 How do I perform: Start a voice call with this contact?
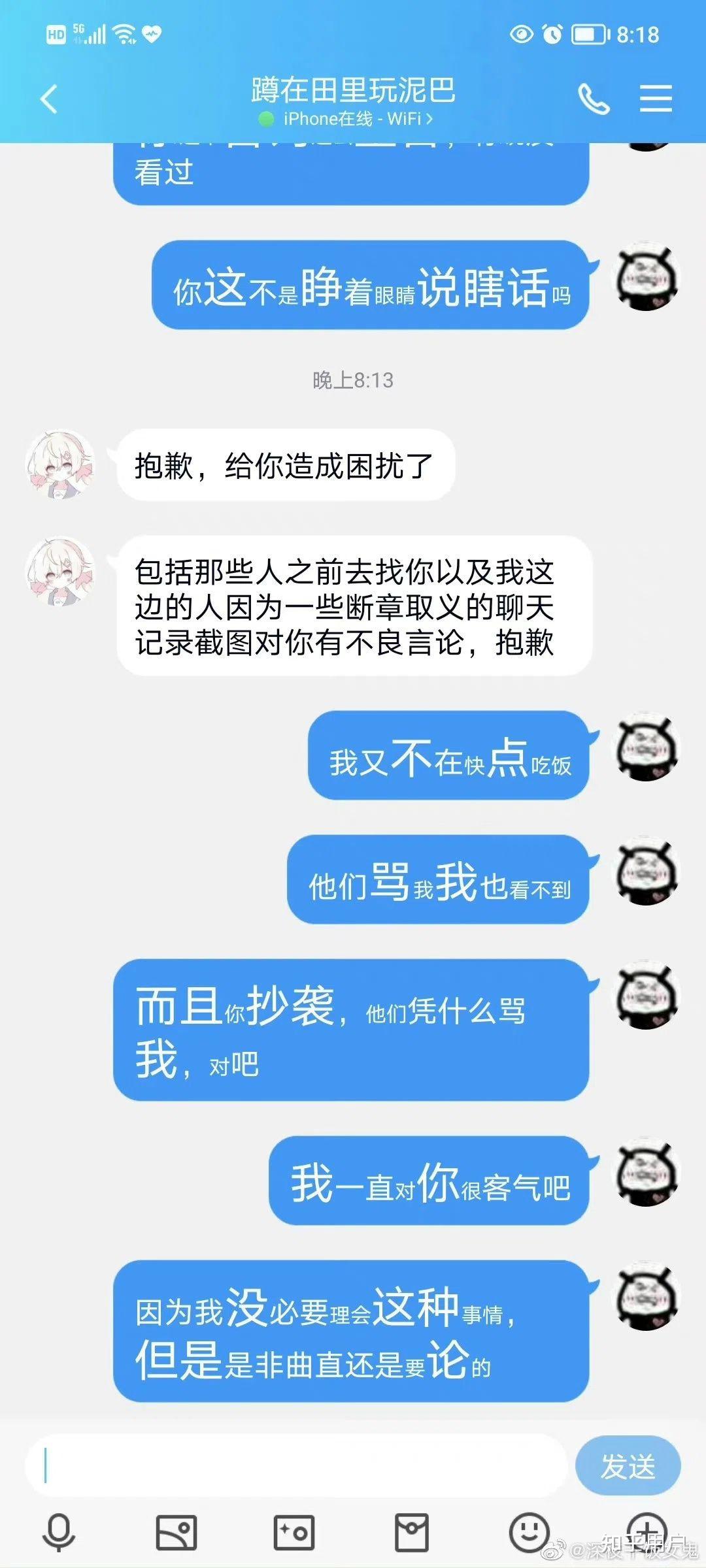tap(594, 99)
